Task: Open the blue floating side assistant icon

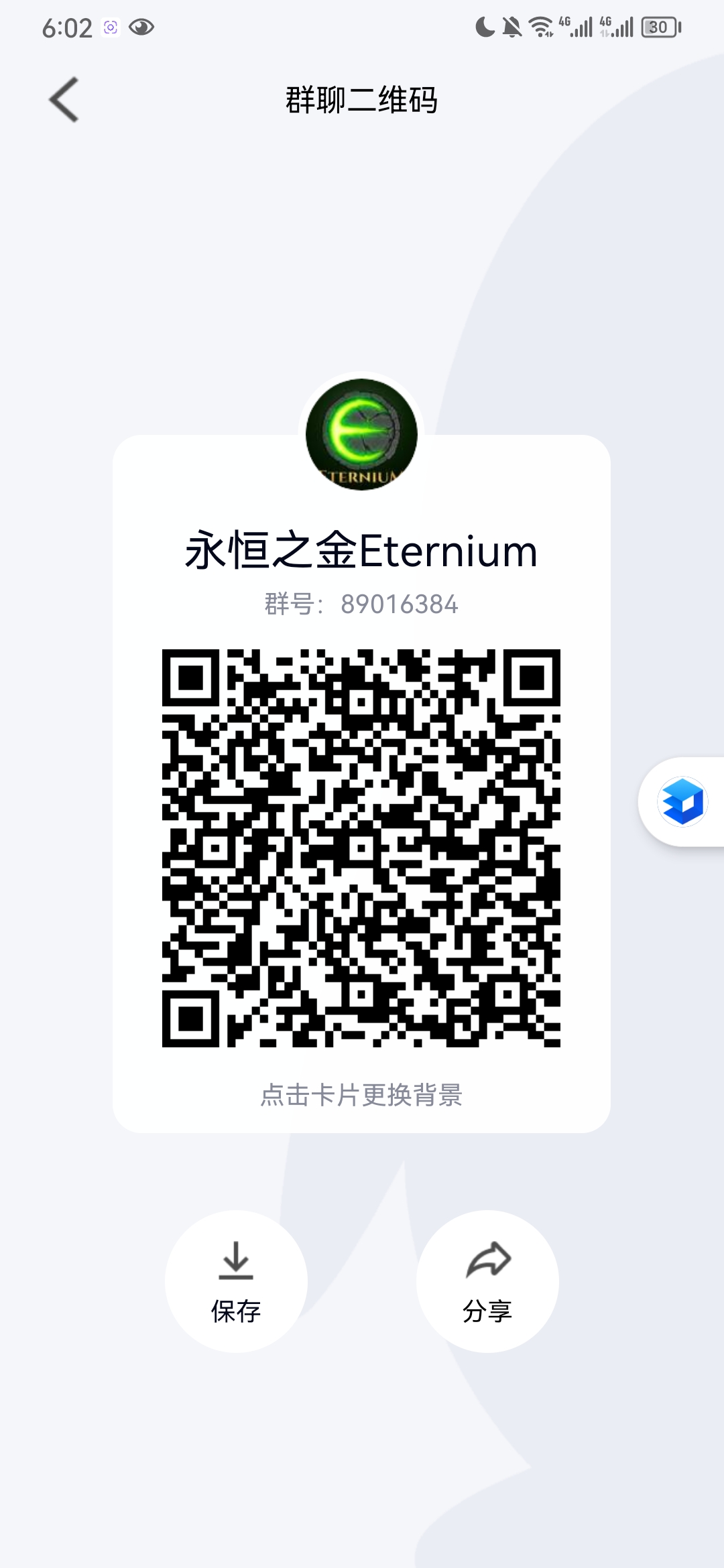Action: (682, 801)
